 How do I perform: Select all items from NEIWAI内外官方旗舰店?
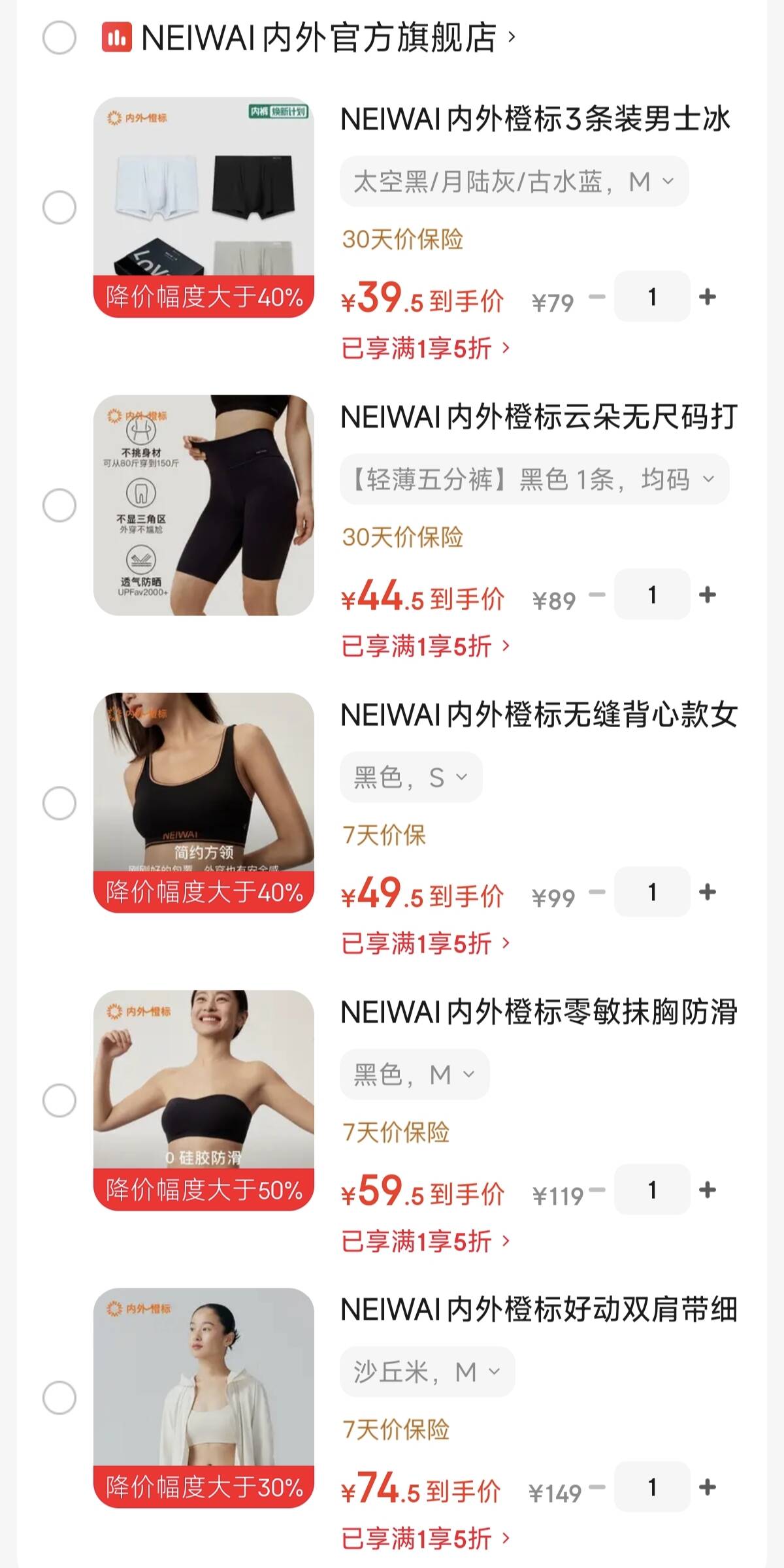59,37
